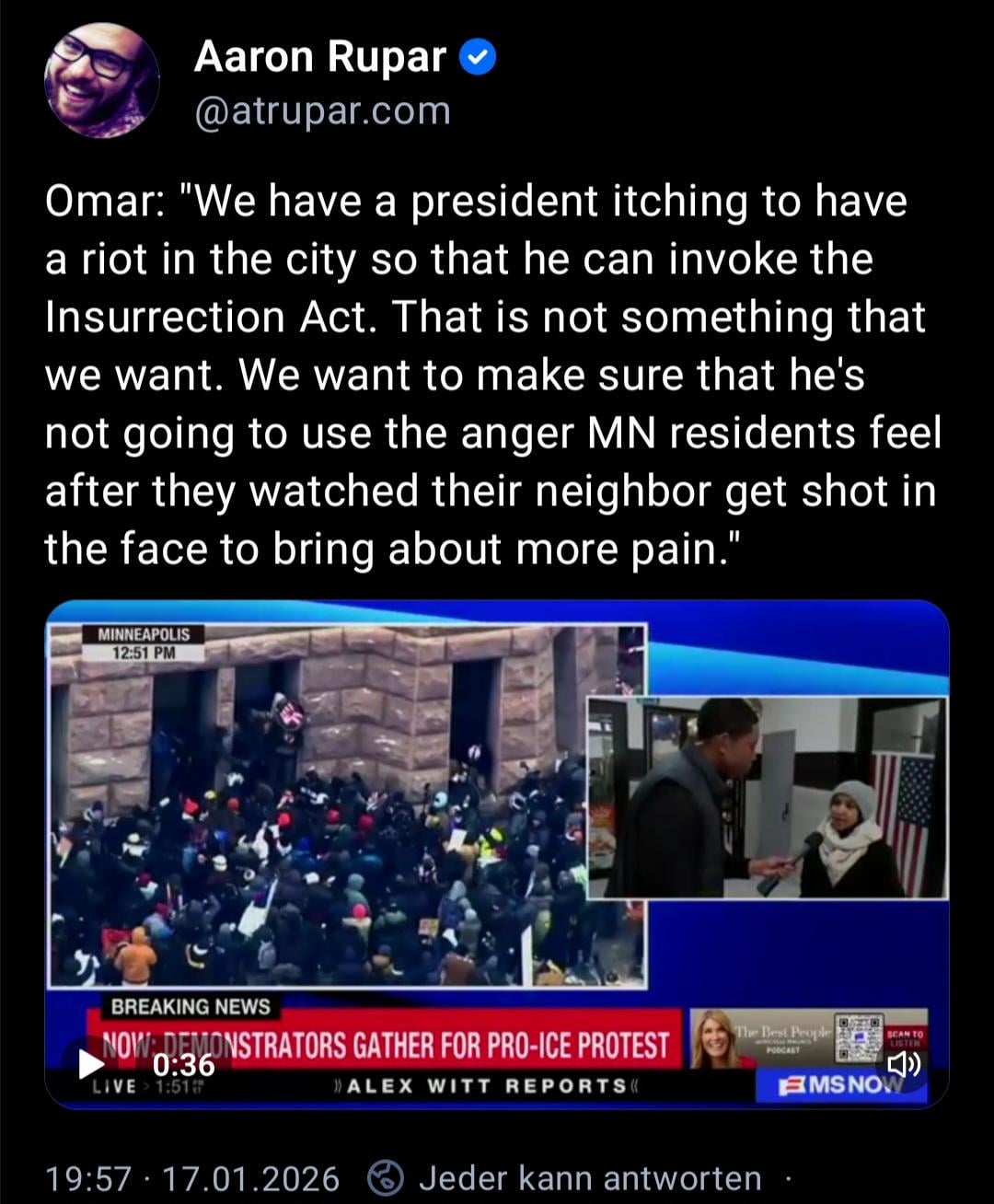Open the @atrupar.com profile handle
994x1204 pixels.
(x=322, y=111)
